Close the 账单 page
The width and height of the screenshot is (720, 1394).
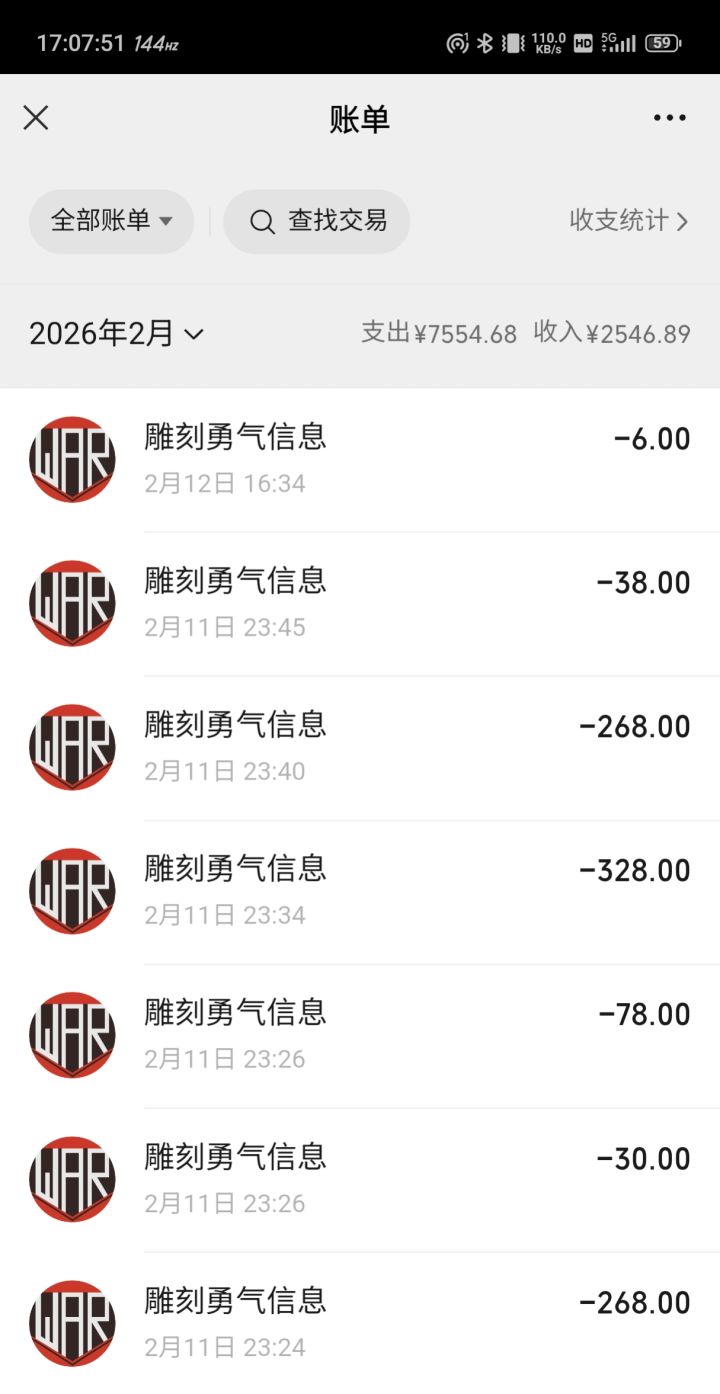[x=36, y=118]
